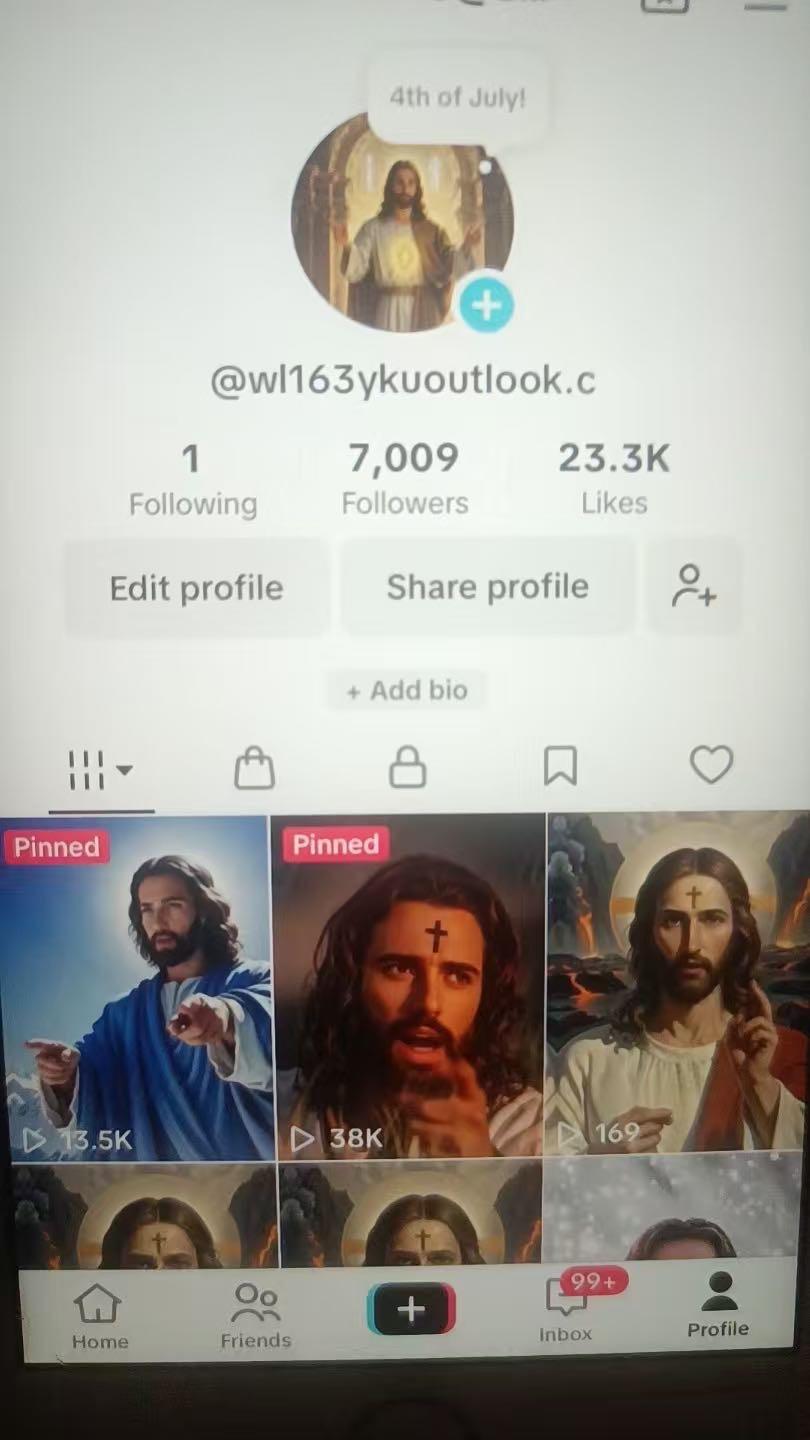Go to the Home tab

pyautogui.click(x=99, y=1316)
